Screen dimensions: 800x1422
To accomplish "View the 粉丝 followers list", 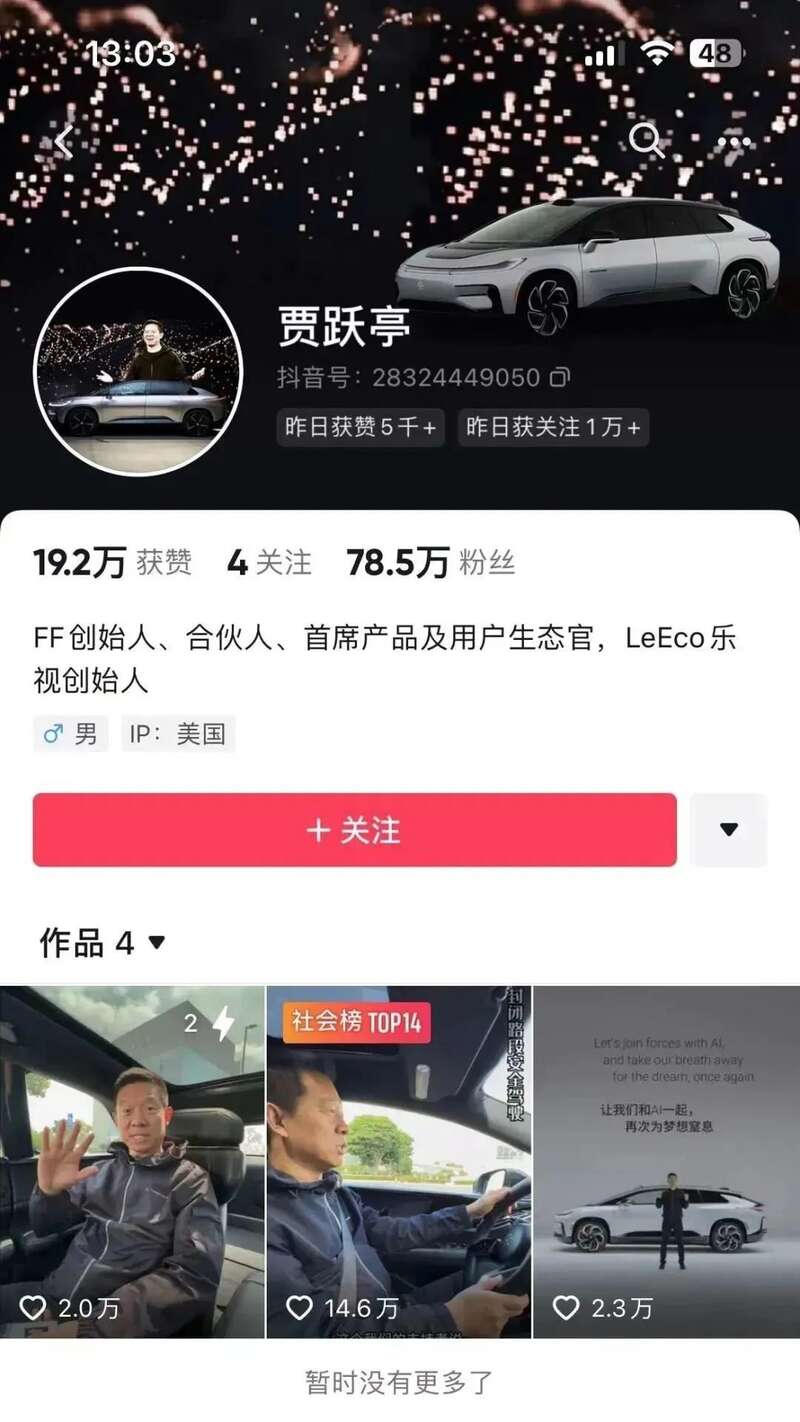I will (432, 562).
